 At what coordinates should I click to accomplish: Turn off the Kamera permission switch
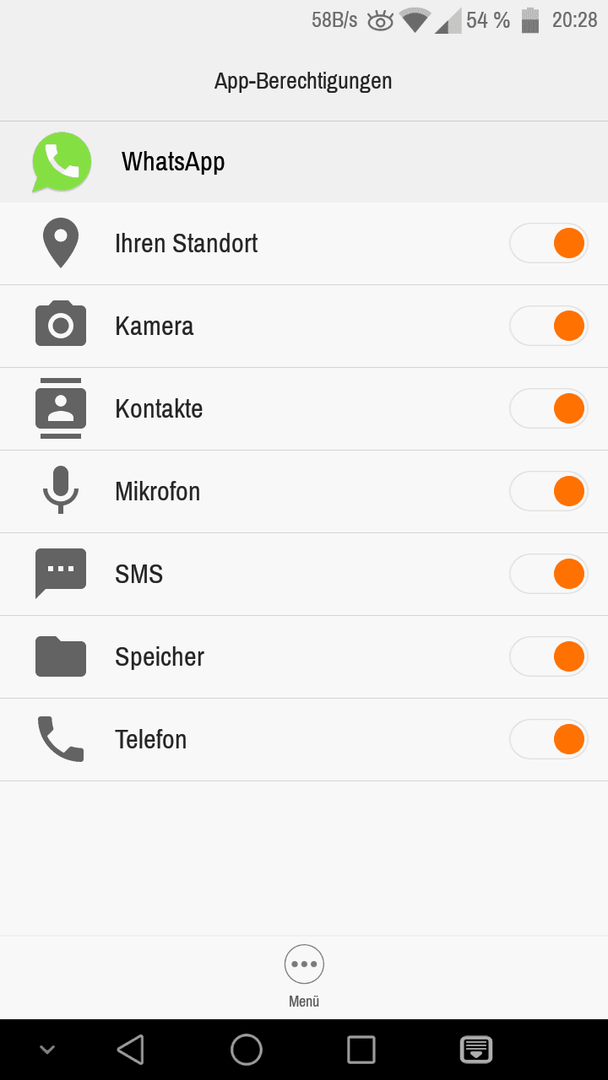tap(549, 326)
